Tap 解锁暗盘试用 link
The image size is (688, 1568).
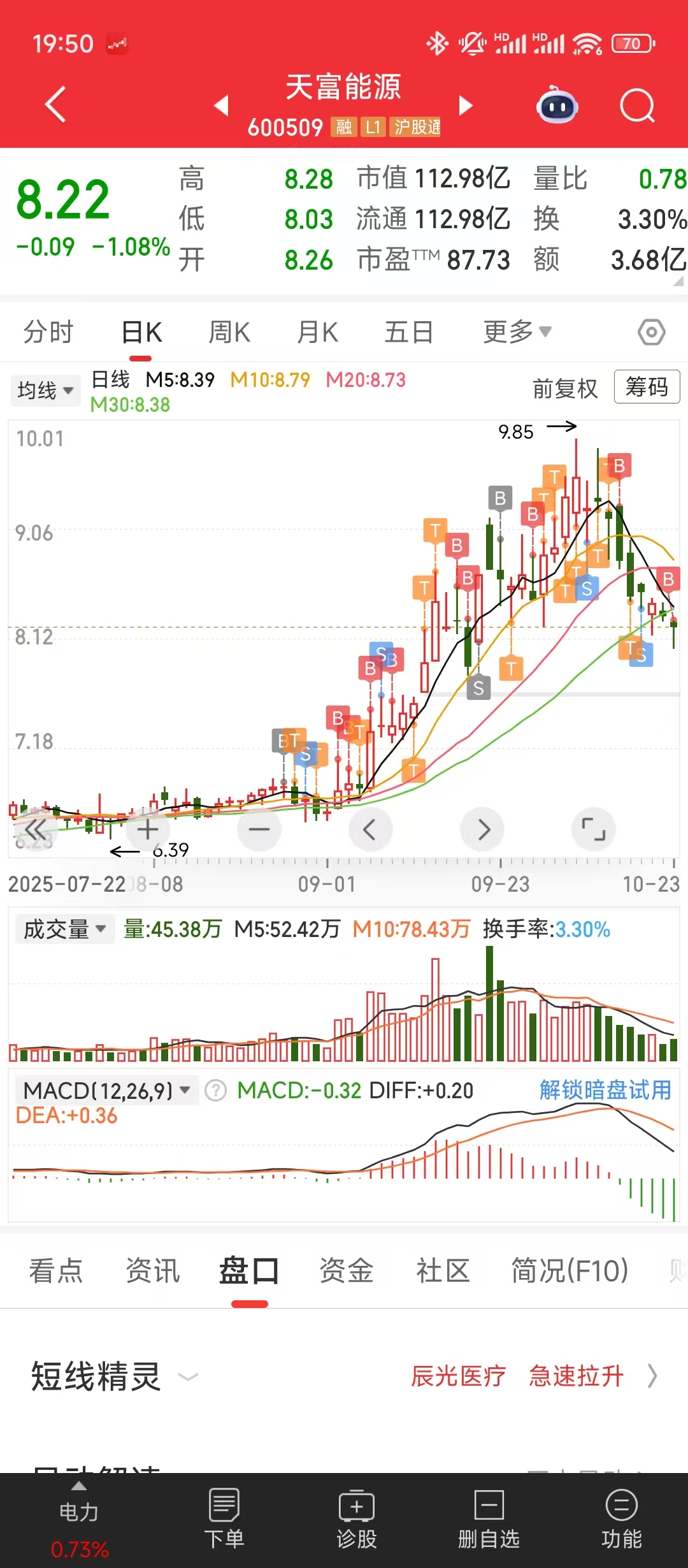point(605,1090)
